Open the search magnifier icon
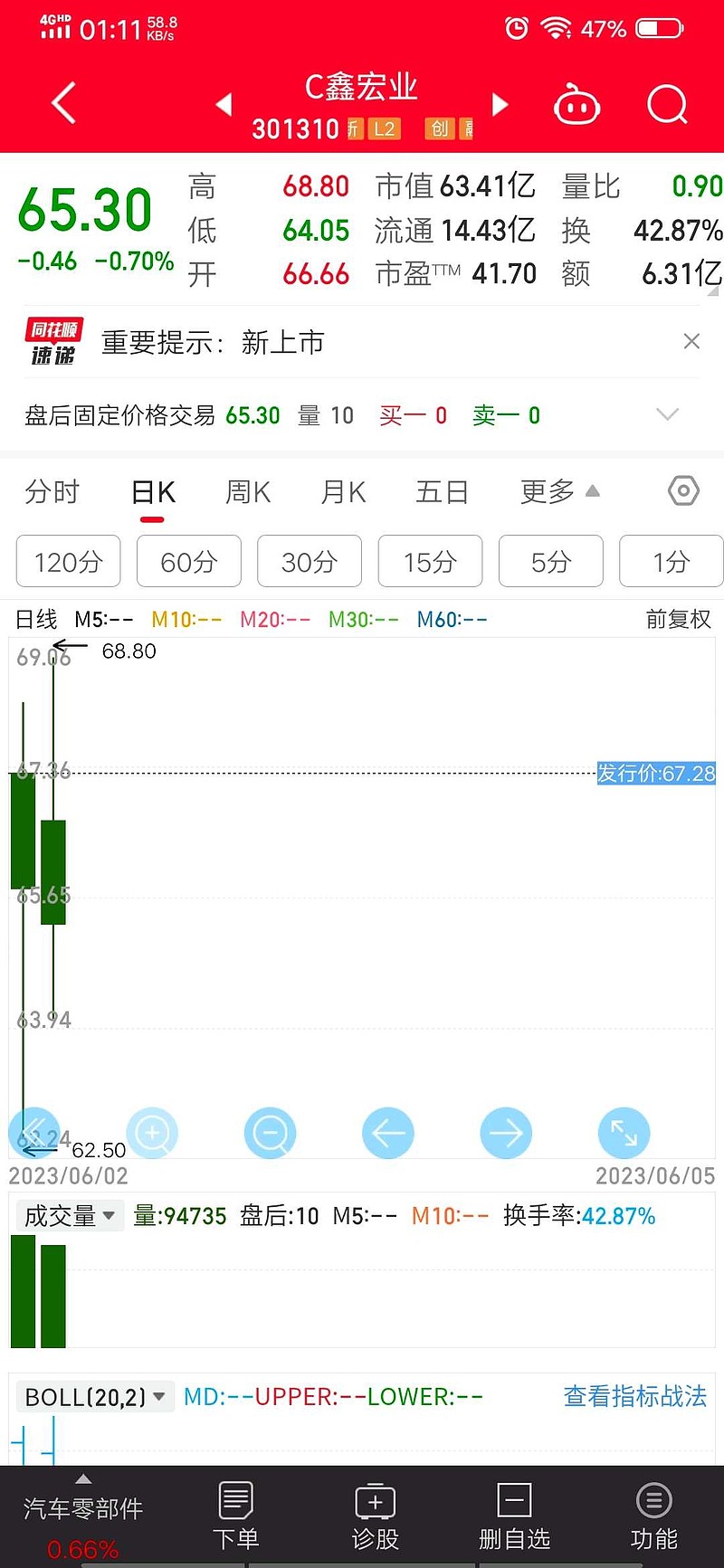The height and width of the screenshot is (1568, 724). (668, 105)
